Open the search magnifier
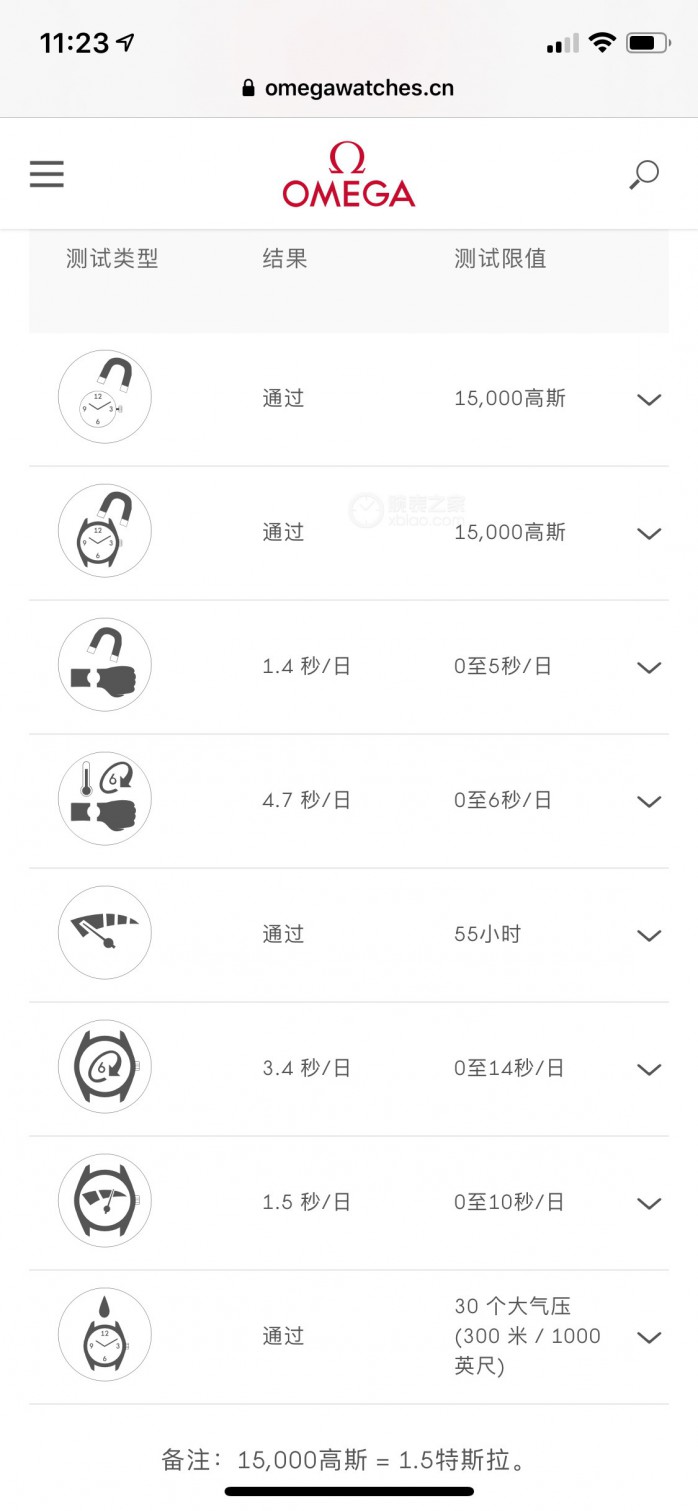698x1511 pixels. point(644,175)
